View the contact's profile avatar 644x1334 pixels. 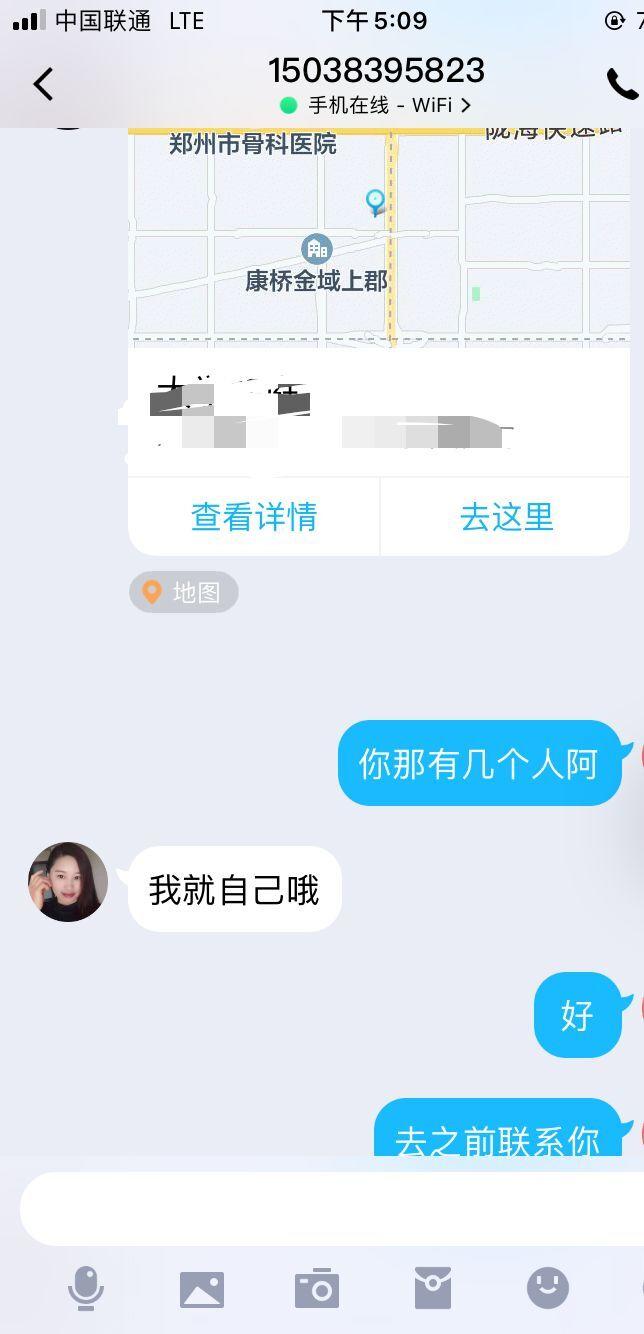[x=68, y=881]
